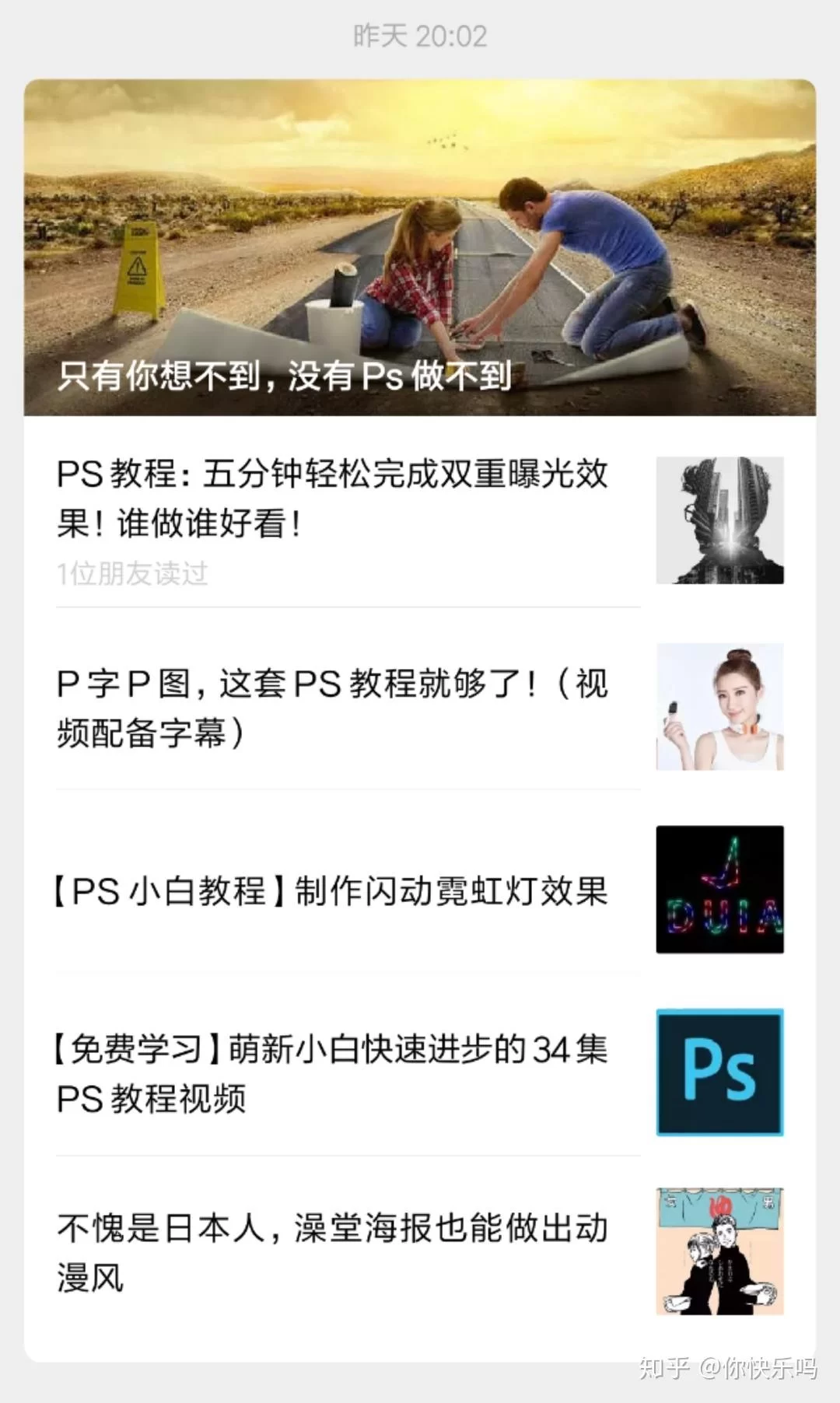Open the article on 双重曝光效果
Image resolution: width=840 pixels, height=1403 pixels.
[x=332, y=498]
